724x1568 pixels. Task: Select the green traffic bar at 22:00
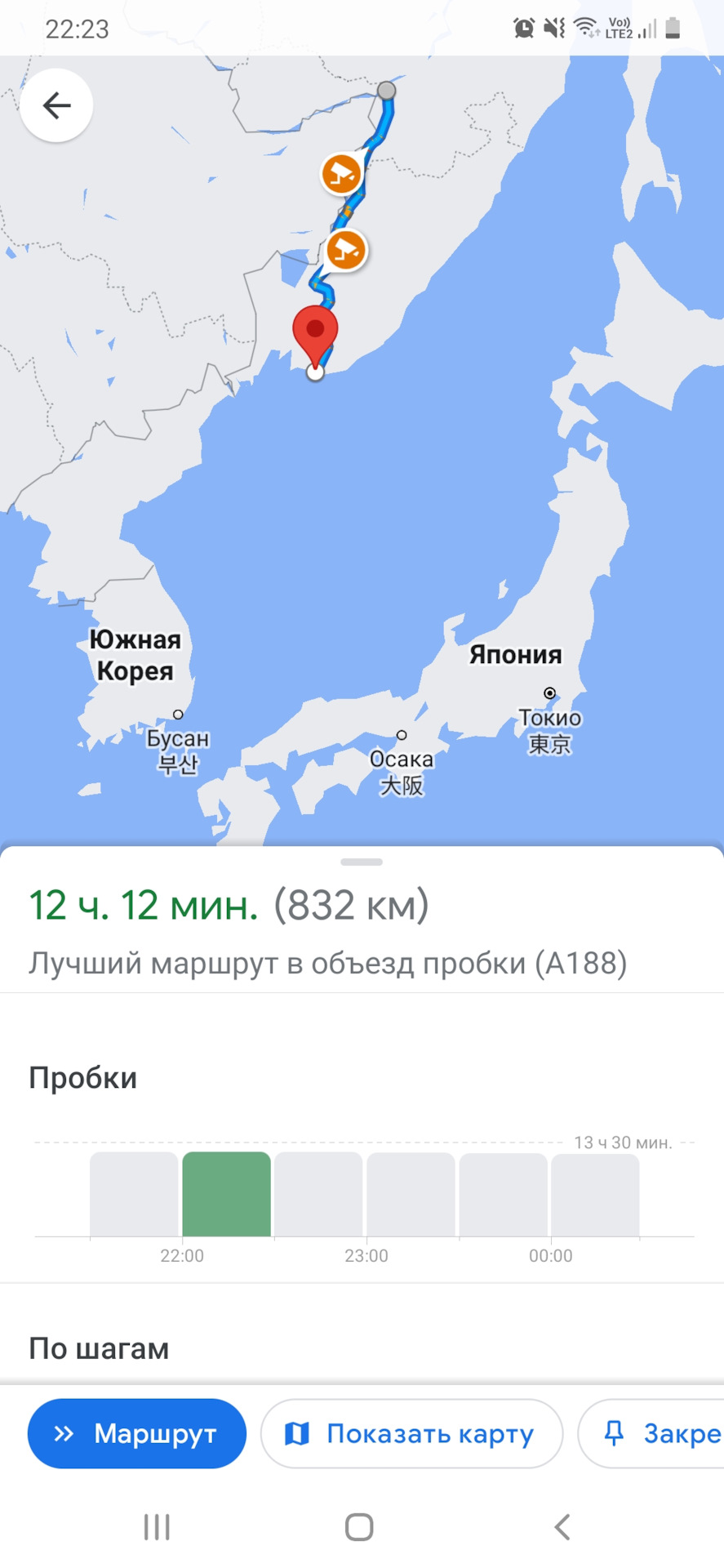pyautogui.click(x=226, y=1194)
